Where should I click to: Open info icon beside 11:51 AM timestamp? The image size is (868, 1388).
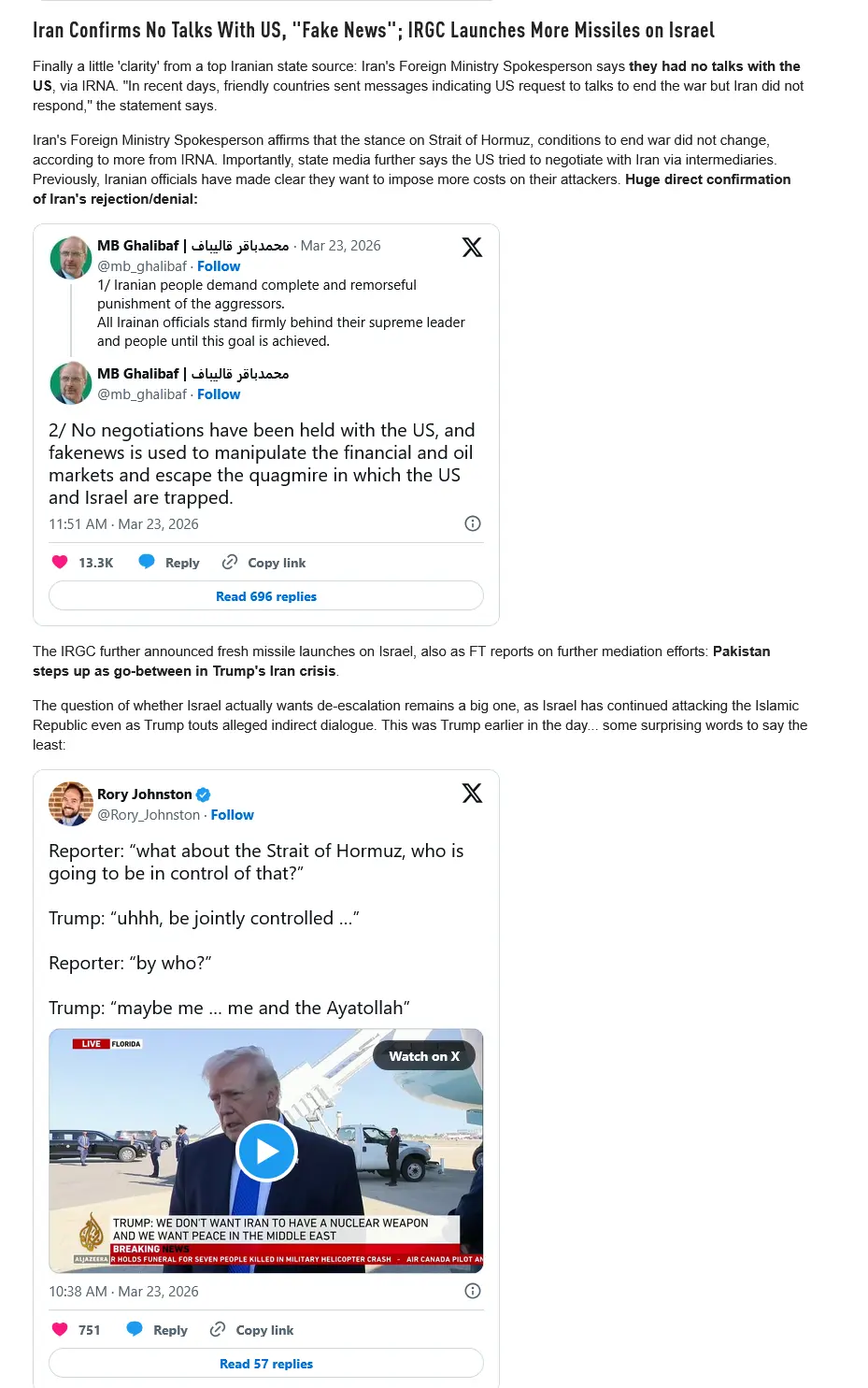(x=473, y=523)
